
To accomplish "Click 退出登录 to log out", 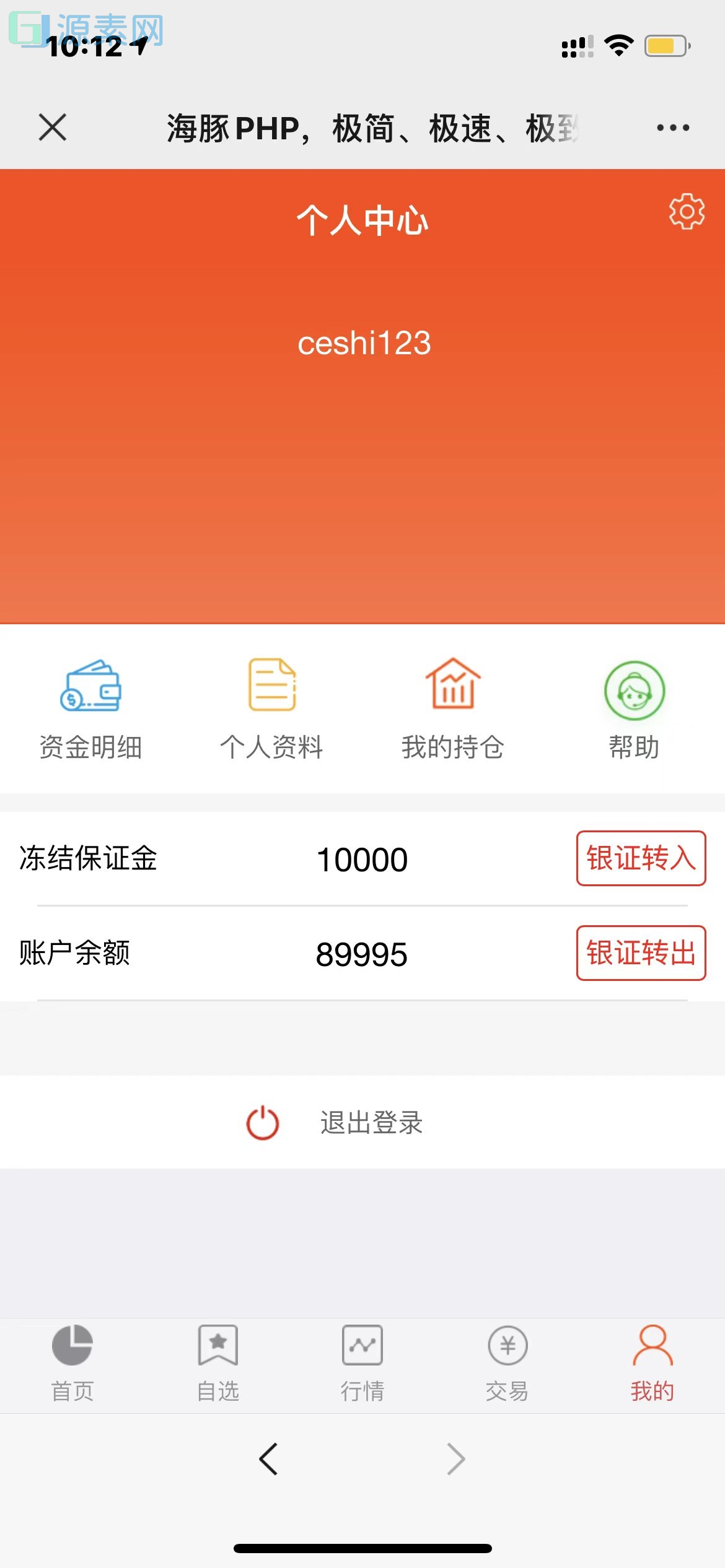I will coord(371,1122).
